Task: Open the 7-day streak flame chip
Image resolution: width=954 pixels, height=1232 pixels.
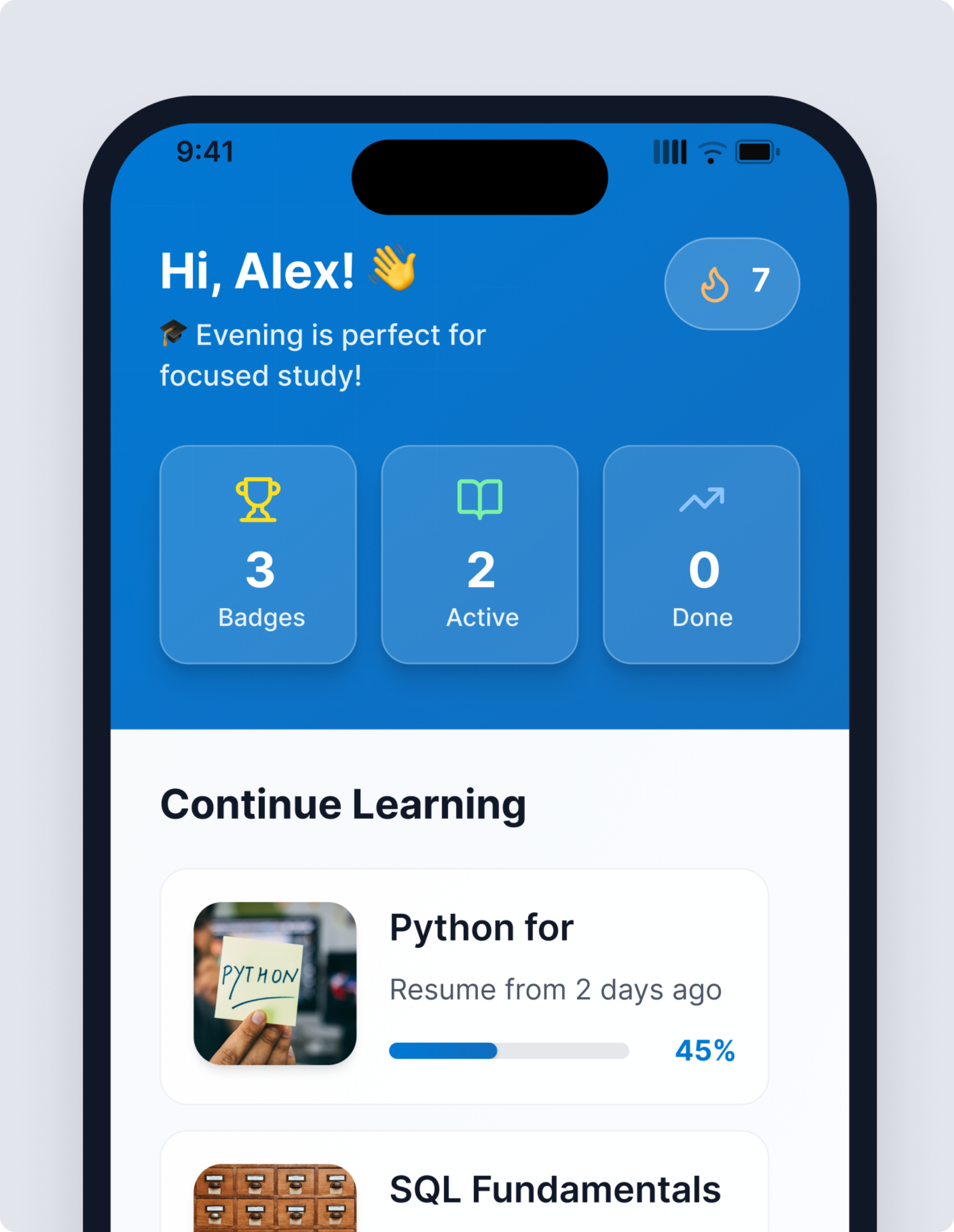Action: click(732, 283)
